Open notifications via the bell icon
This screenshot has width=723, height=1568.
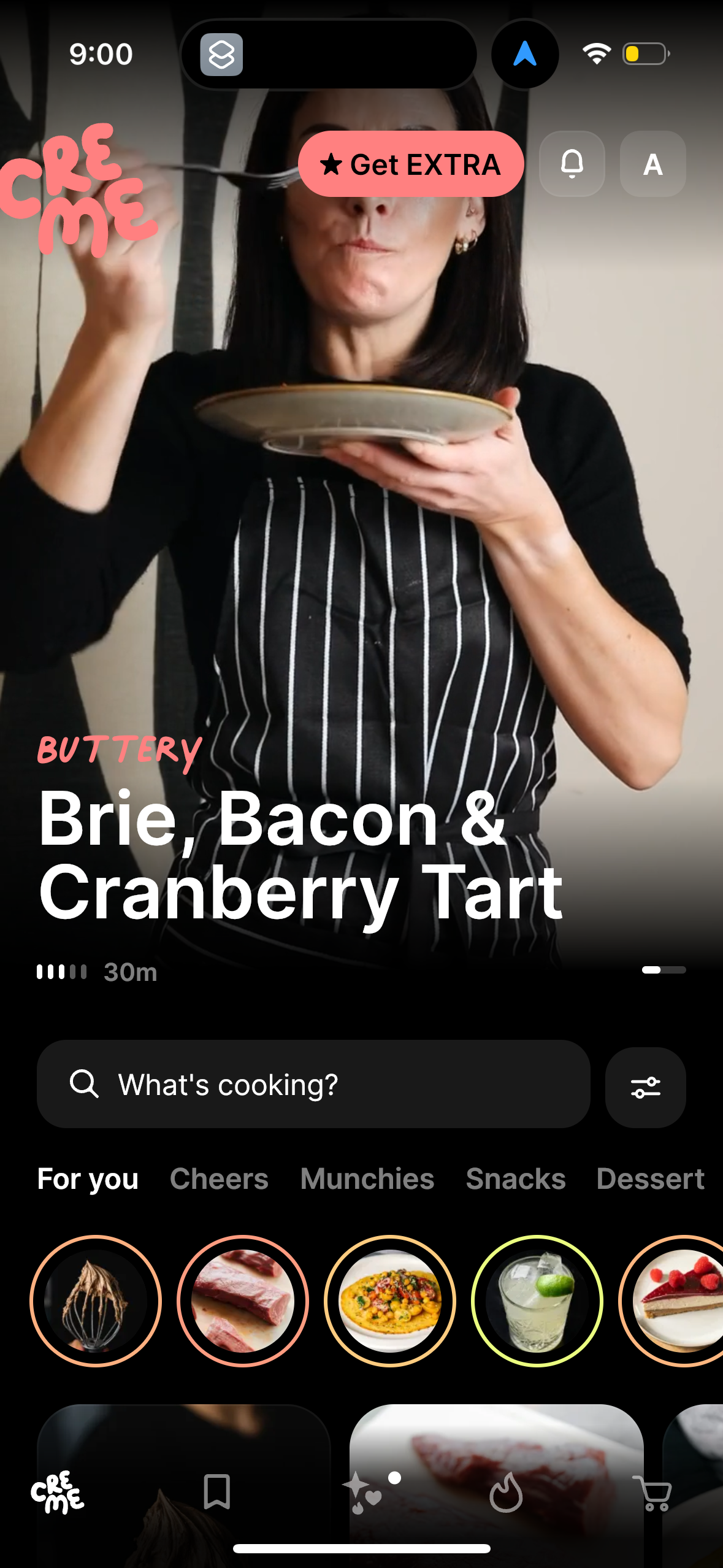[x=572, y=164]
